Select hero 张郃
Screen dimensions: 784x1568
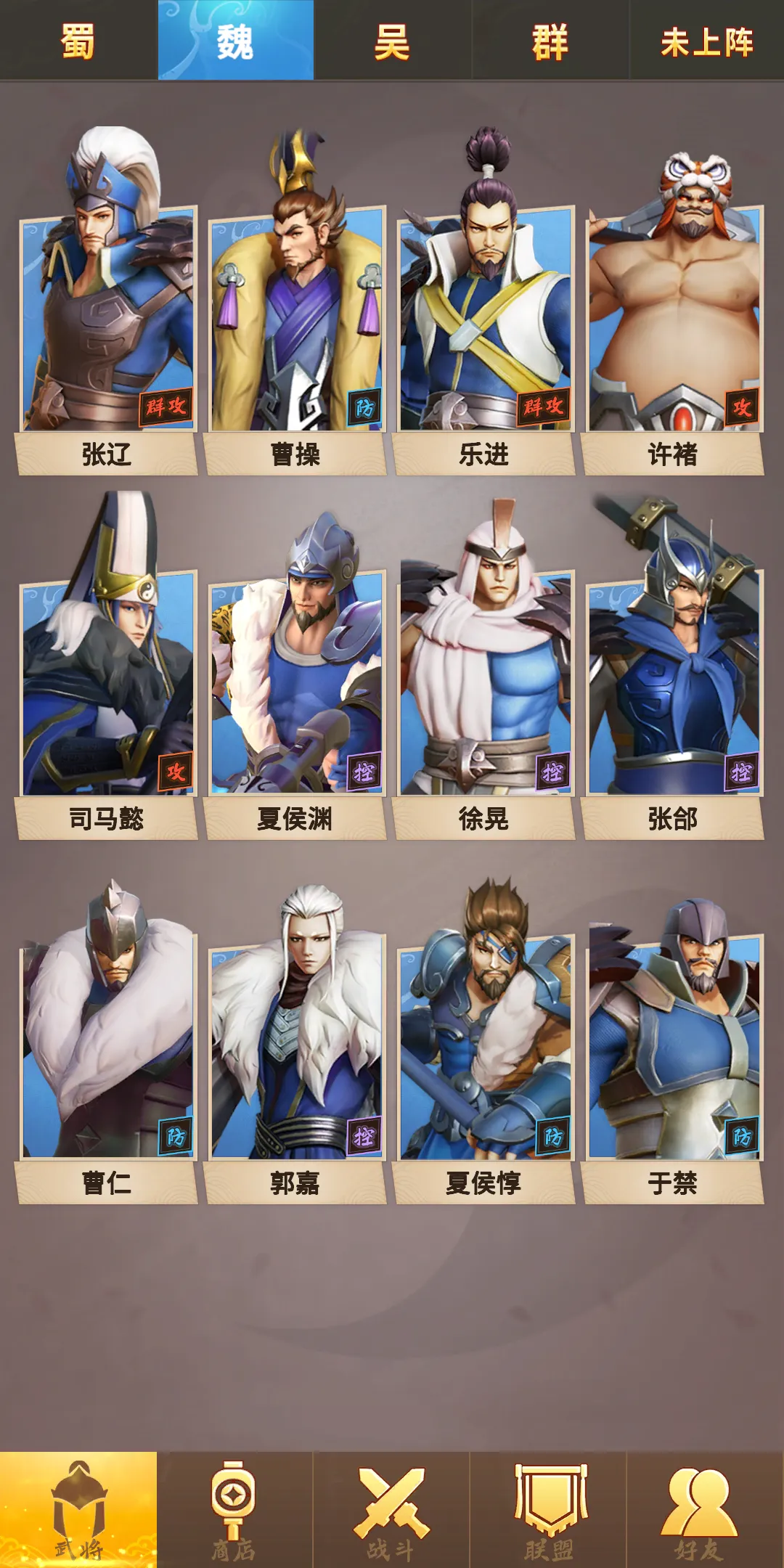(x=674, y=682)
